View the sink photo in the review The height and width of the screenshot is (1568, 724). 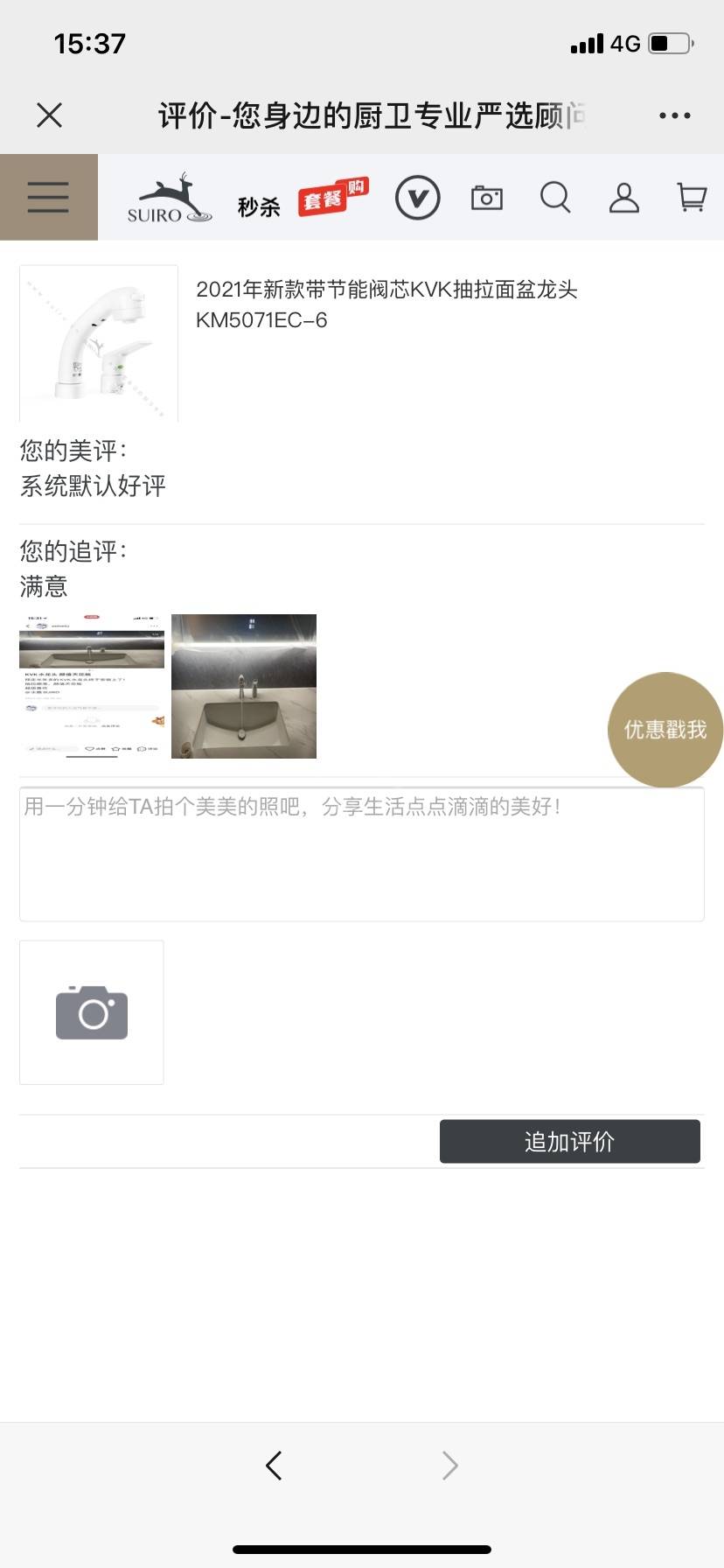point(244,686)
